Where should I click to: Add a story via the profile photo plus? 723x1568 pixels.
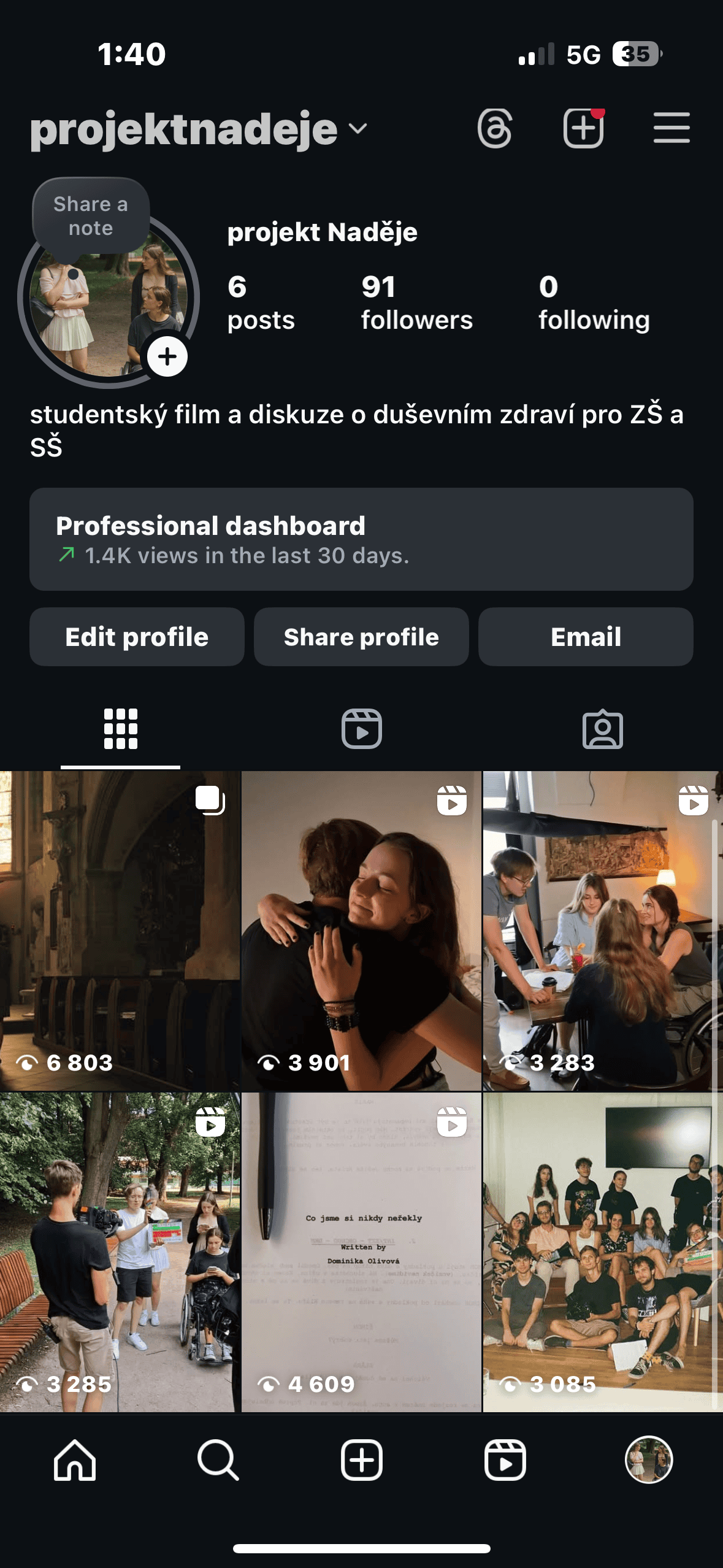point(167,356)
